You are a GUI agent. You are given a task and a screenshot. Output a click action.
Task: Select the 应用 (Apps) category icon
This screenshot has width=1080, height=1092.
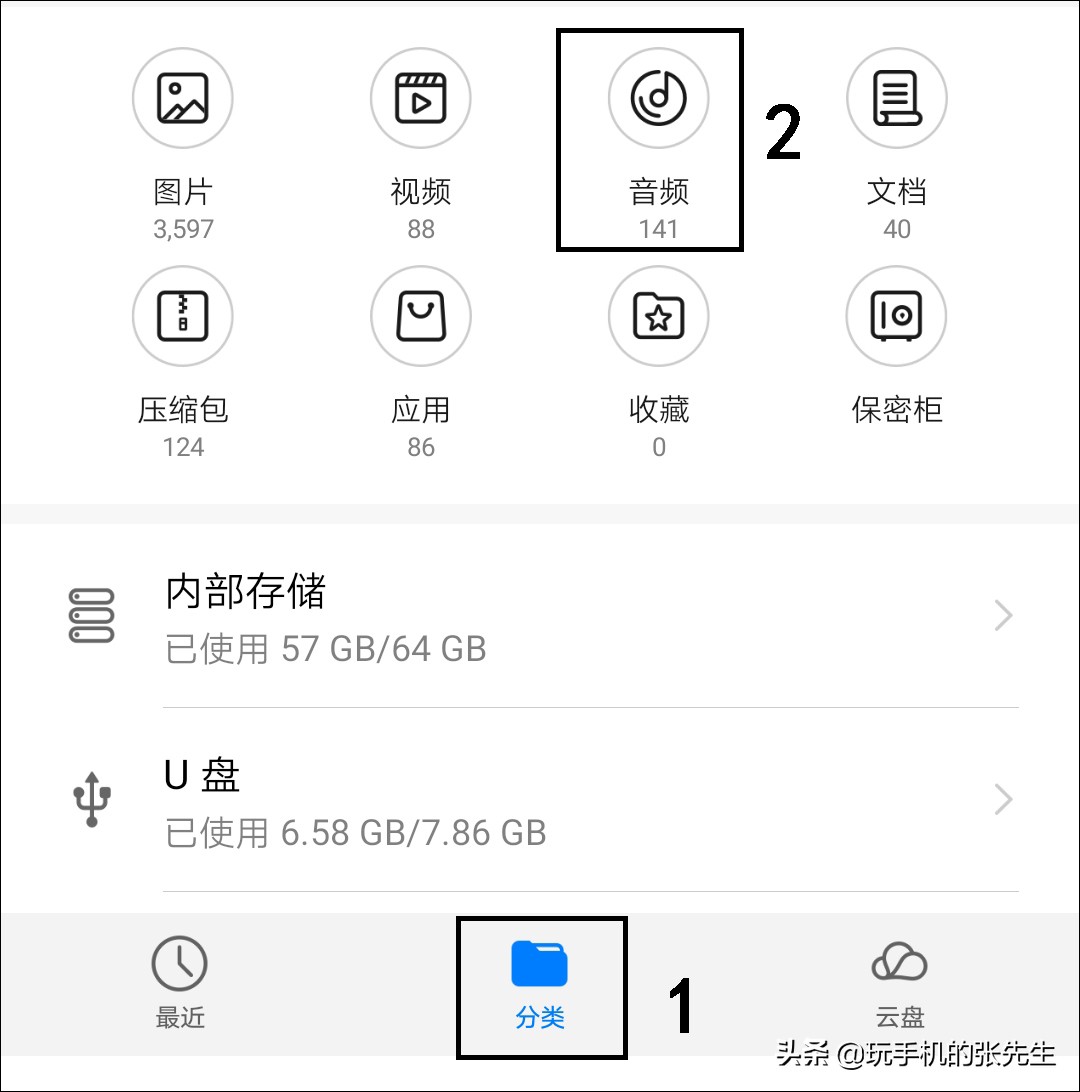[x=420, y=316]
